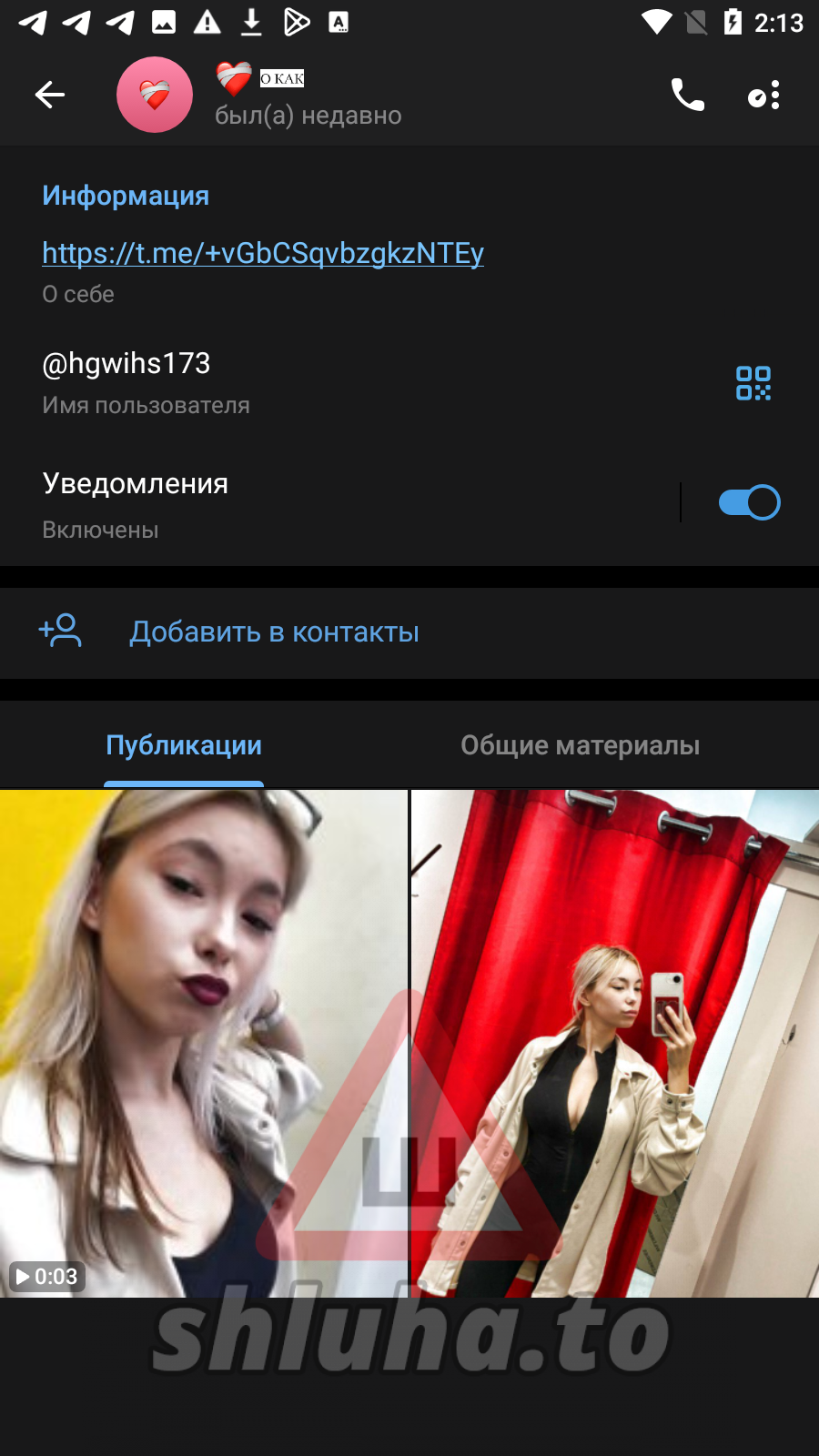Show the QR code for this username
Viewport: 819px width, 1456px height.
(753, 383)
